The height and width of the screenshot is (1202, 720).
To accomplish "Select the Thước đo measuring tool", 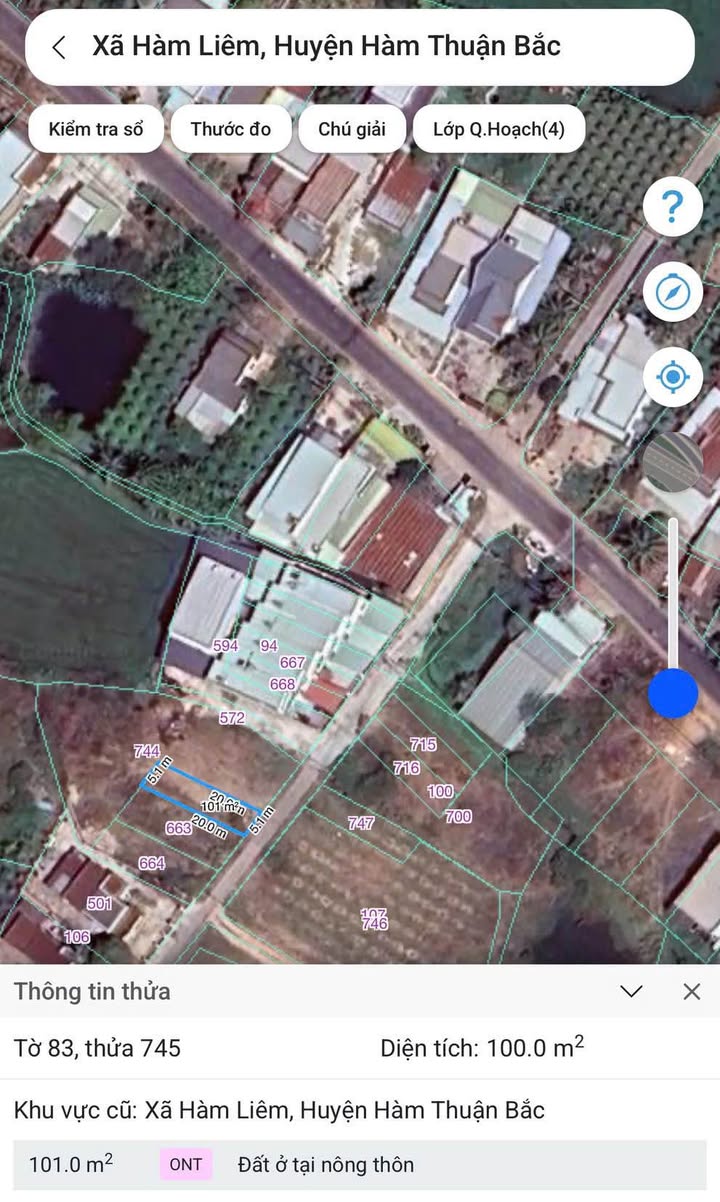I will point(231,129).
